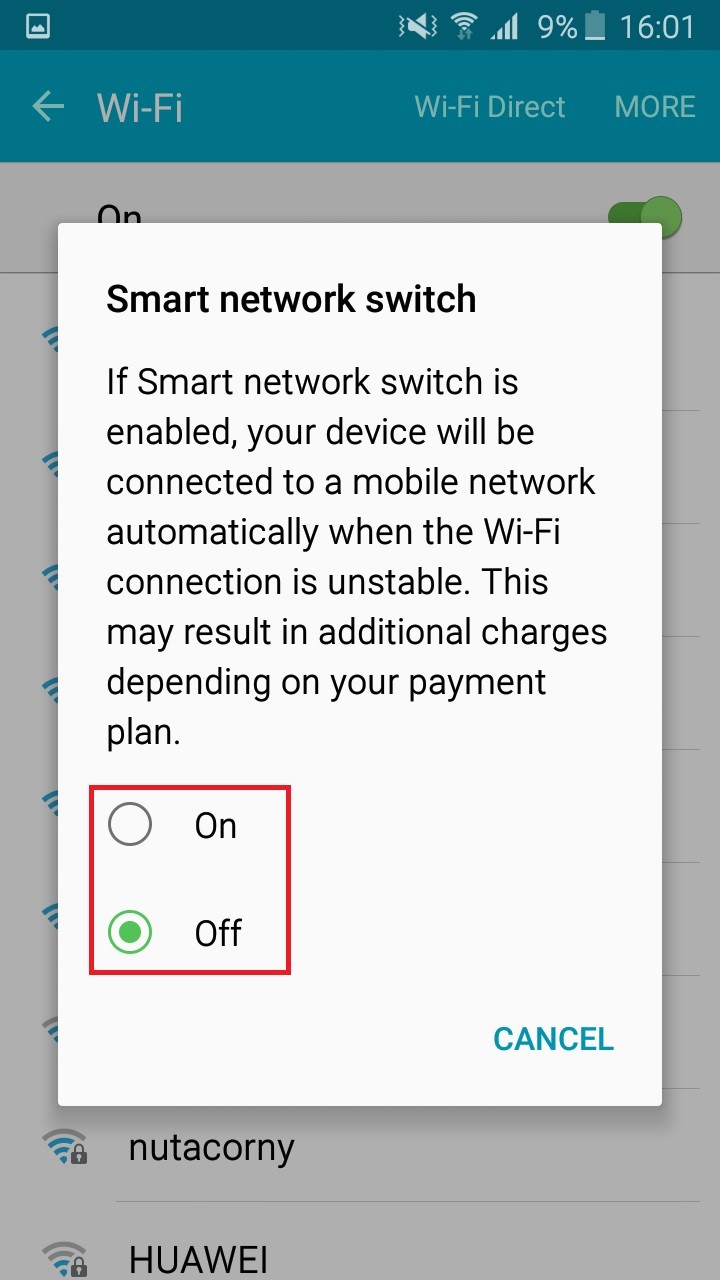This screenshot has height=1280, width=720.
Task: Open Wi-Fi Direct settings
Action: tap(489, 106)
